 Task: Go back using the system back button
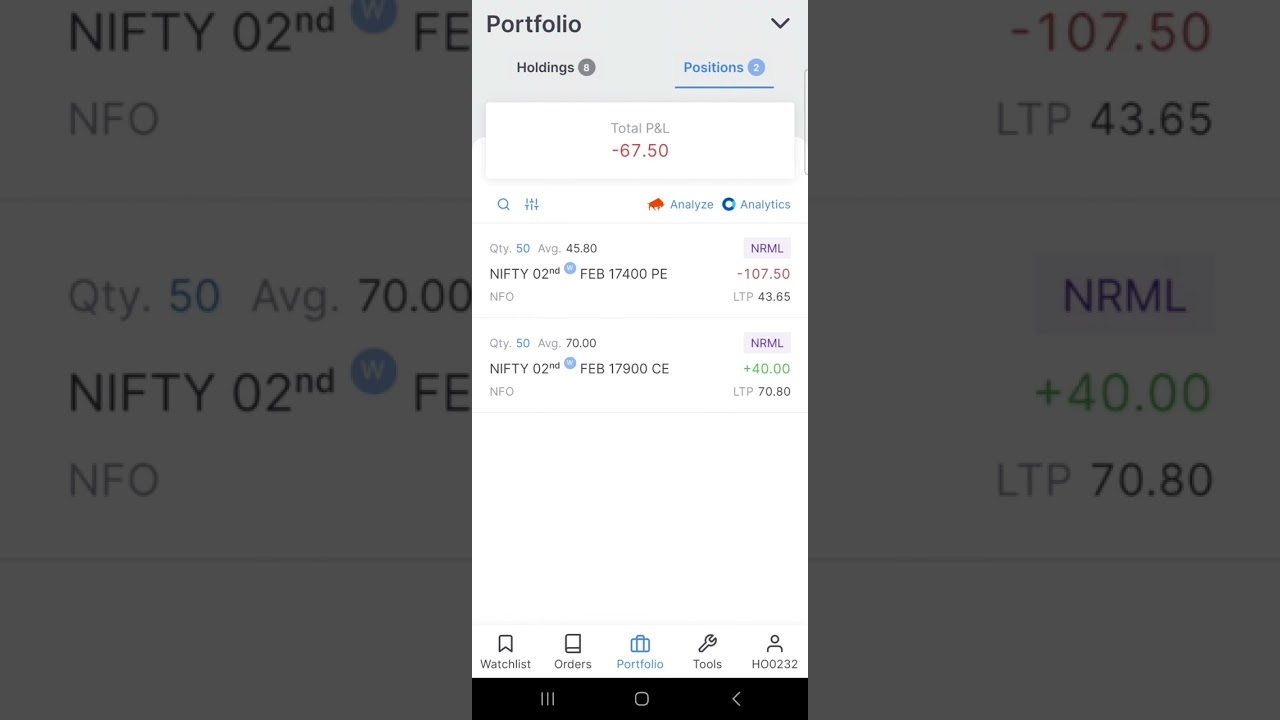pyautogui.click(x=736, y=699)
